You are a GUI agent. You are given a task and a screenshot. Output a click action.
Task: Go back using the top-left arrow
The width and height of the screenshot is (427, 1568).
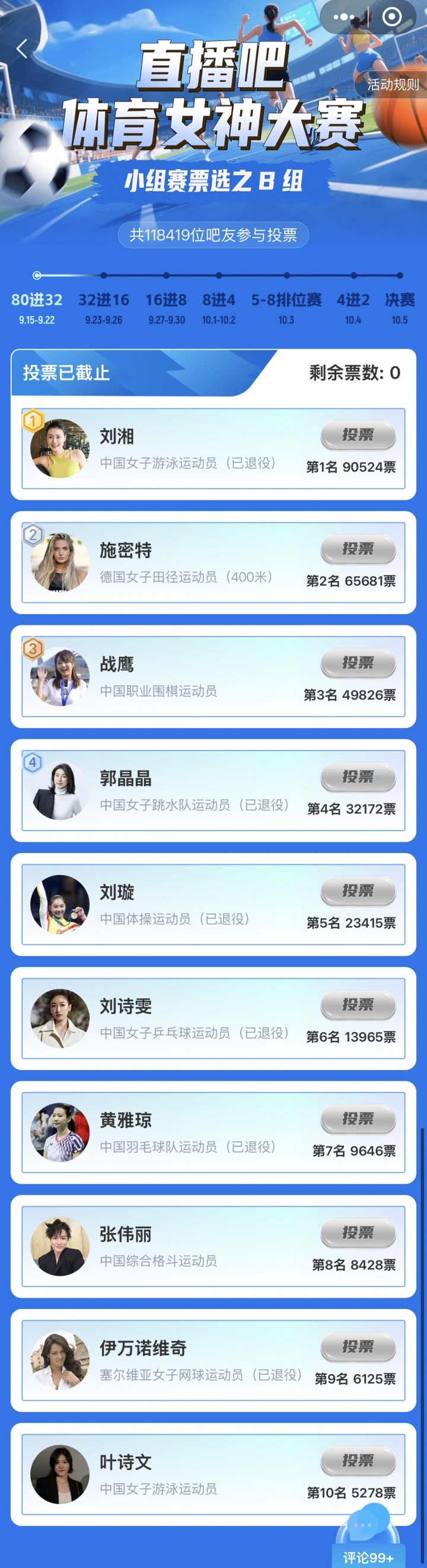[x=22, y=49]
